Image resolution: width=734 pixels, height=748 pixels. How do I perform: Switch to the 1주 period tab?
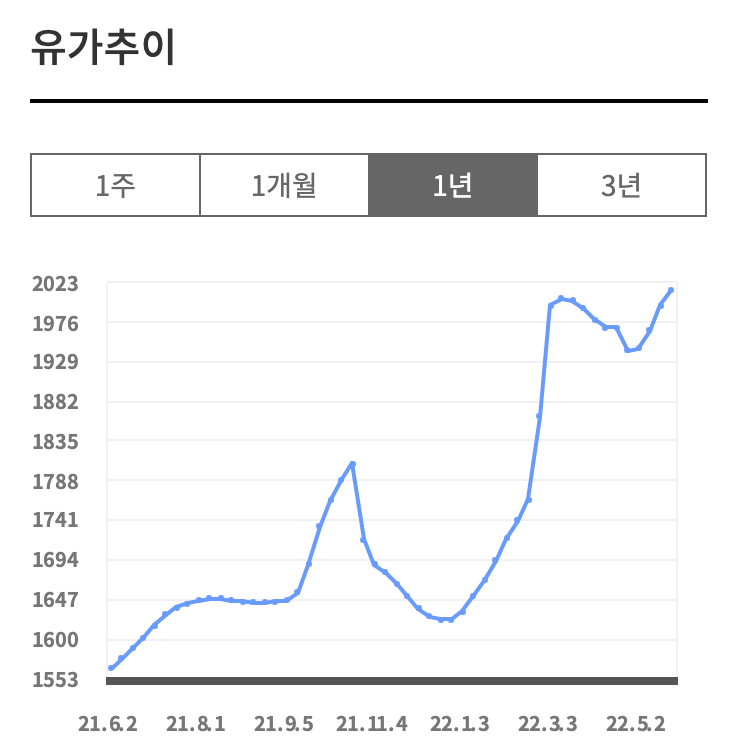[114, 184]
